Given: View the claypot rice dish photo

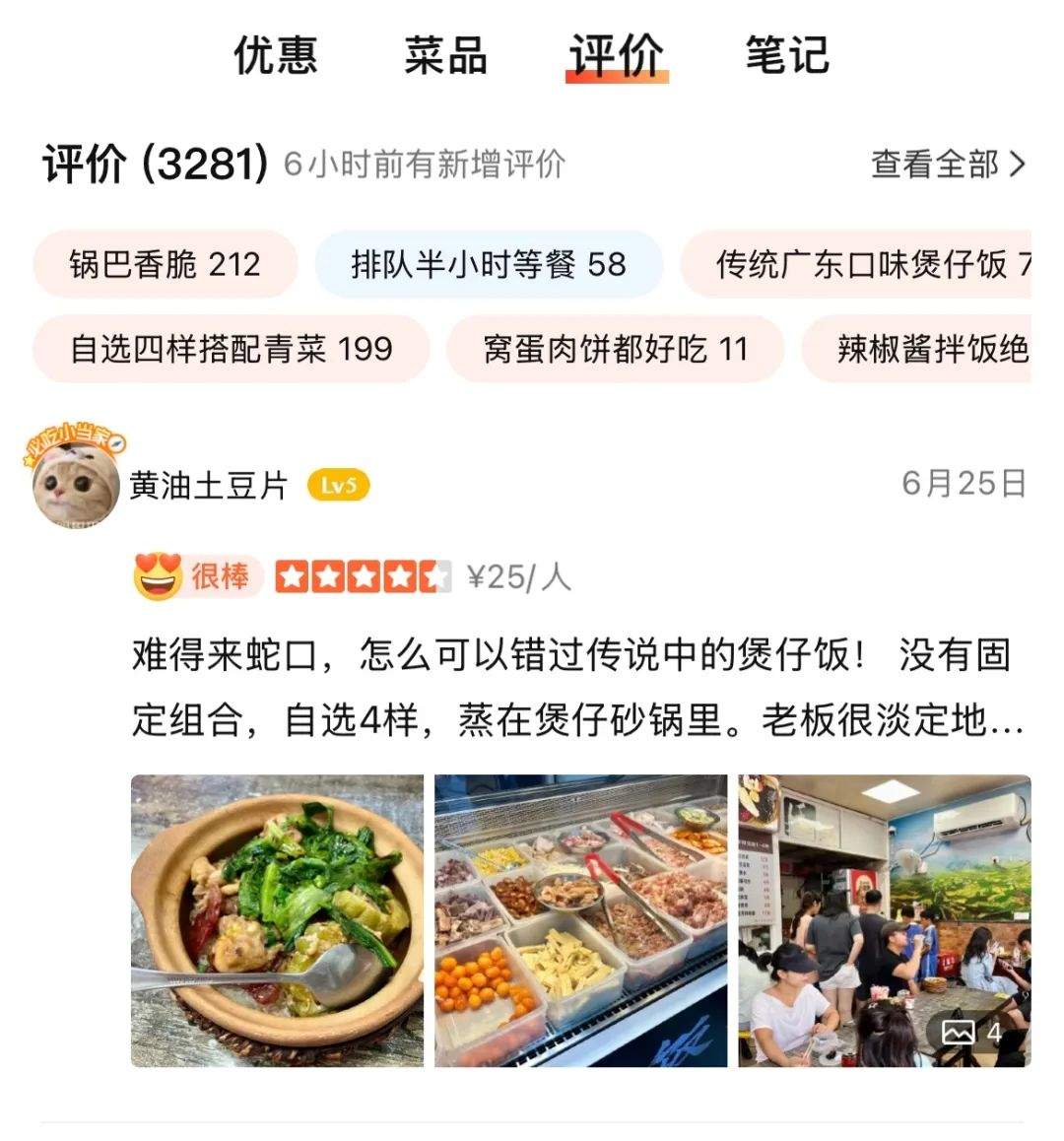Looking at the screenshot, I should 277,920.
